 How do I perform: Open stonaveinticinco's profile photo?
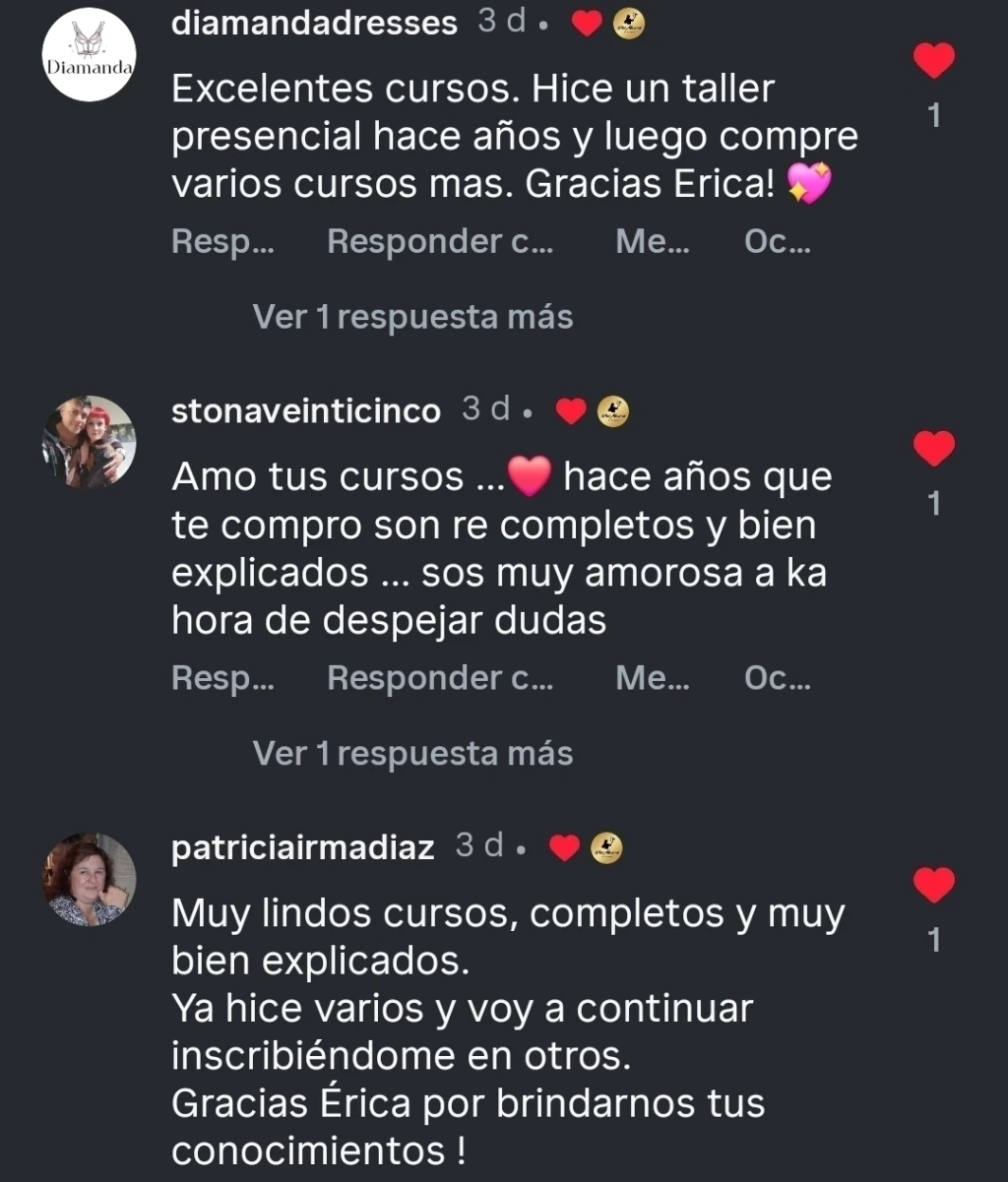pos(90,442)
